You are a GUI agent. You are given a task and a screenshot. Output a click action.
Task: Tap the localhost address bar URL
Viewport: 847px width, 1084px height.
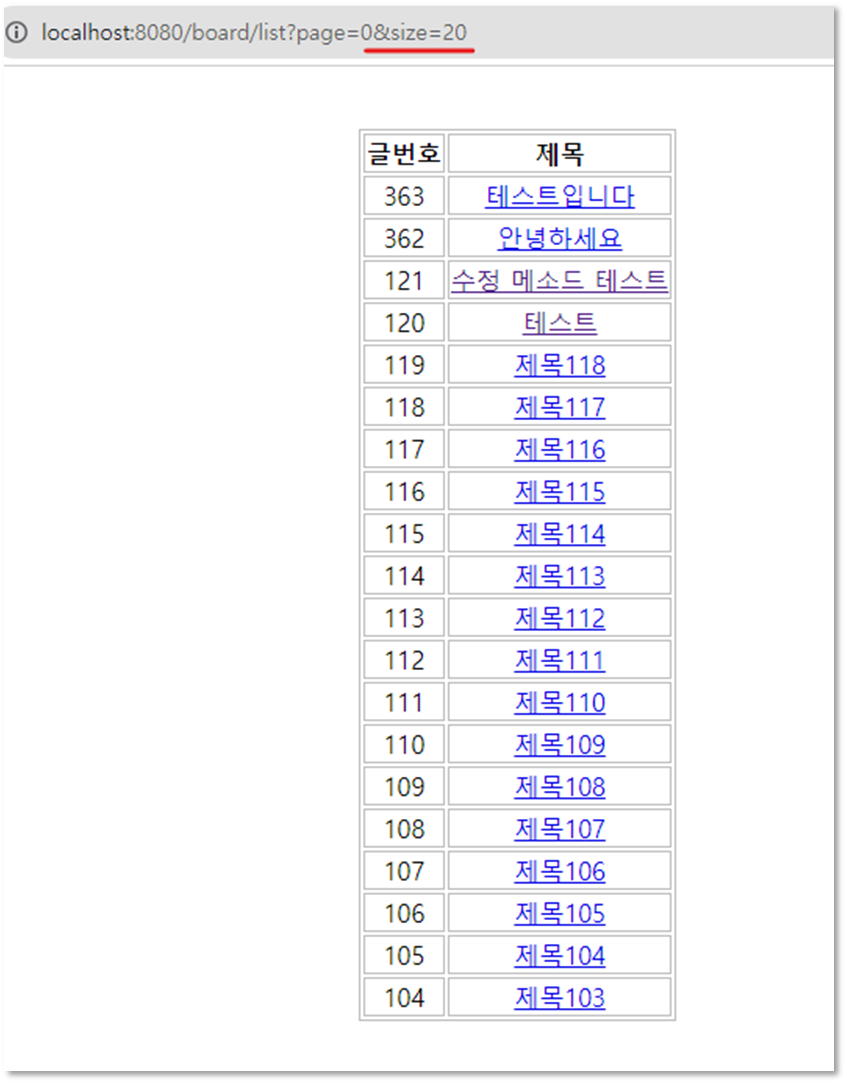click(x=254, y=32)
